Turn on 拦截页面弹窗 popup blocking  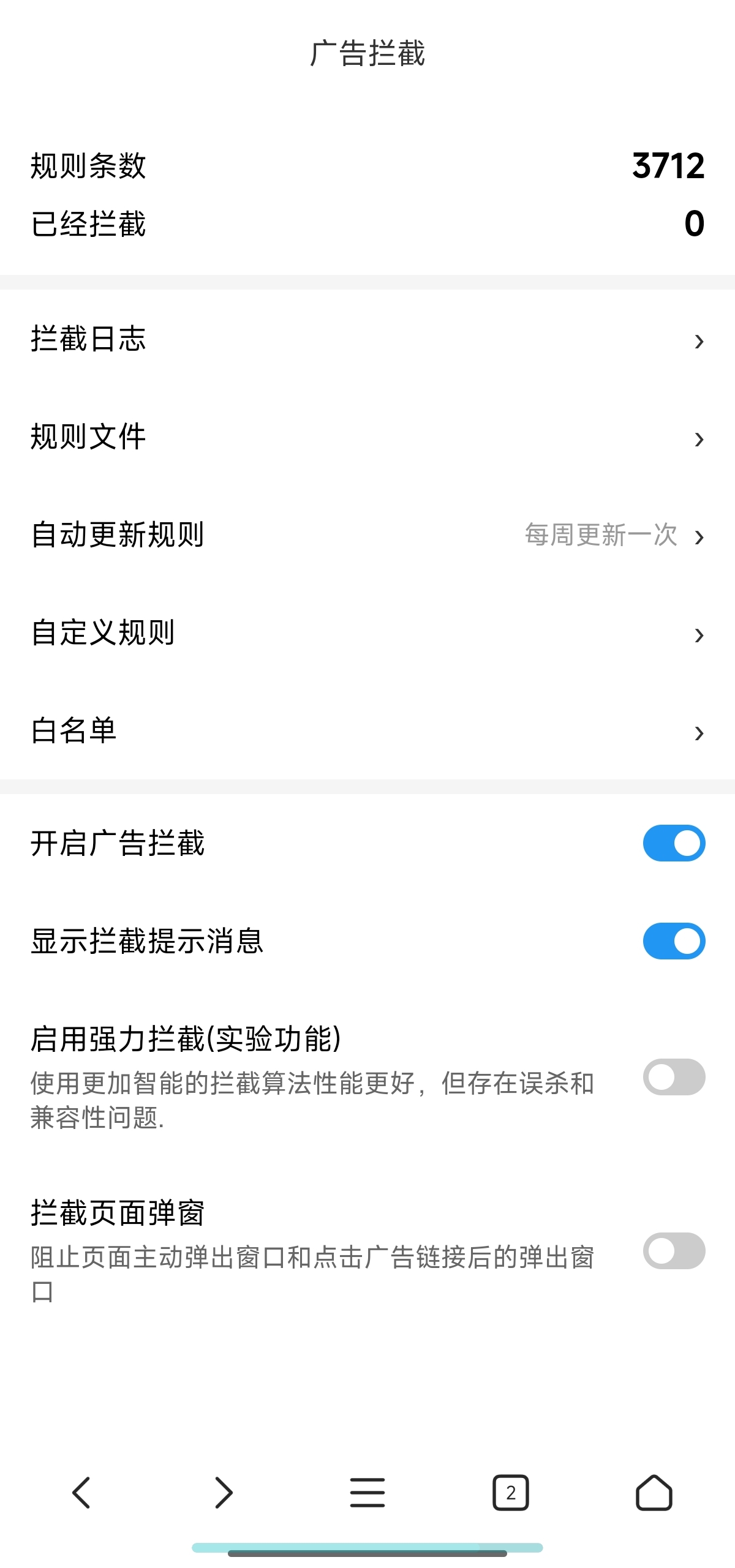coord(674,1251)
